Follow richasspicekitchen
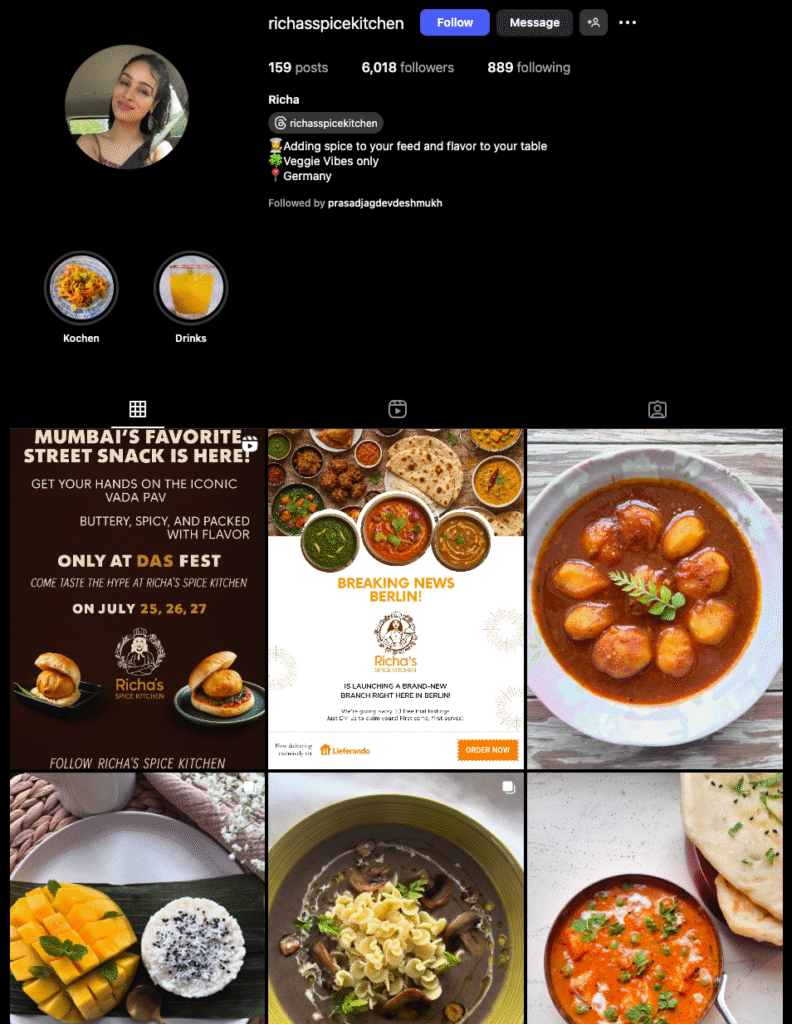Screen dimensions: 792x1024 click(454, 22)
